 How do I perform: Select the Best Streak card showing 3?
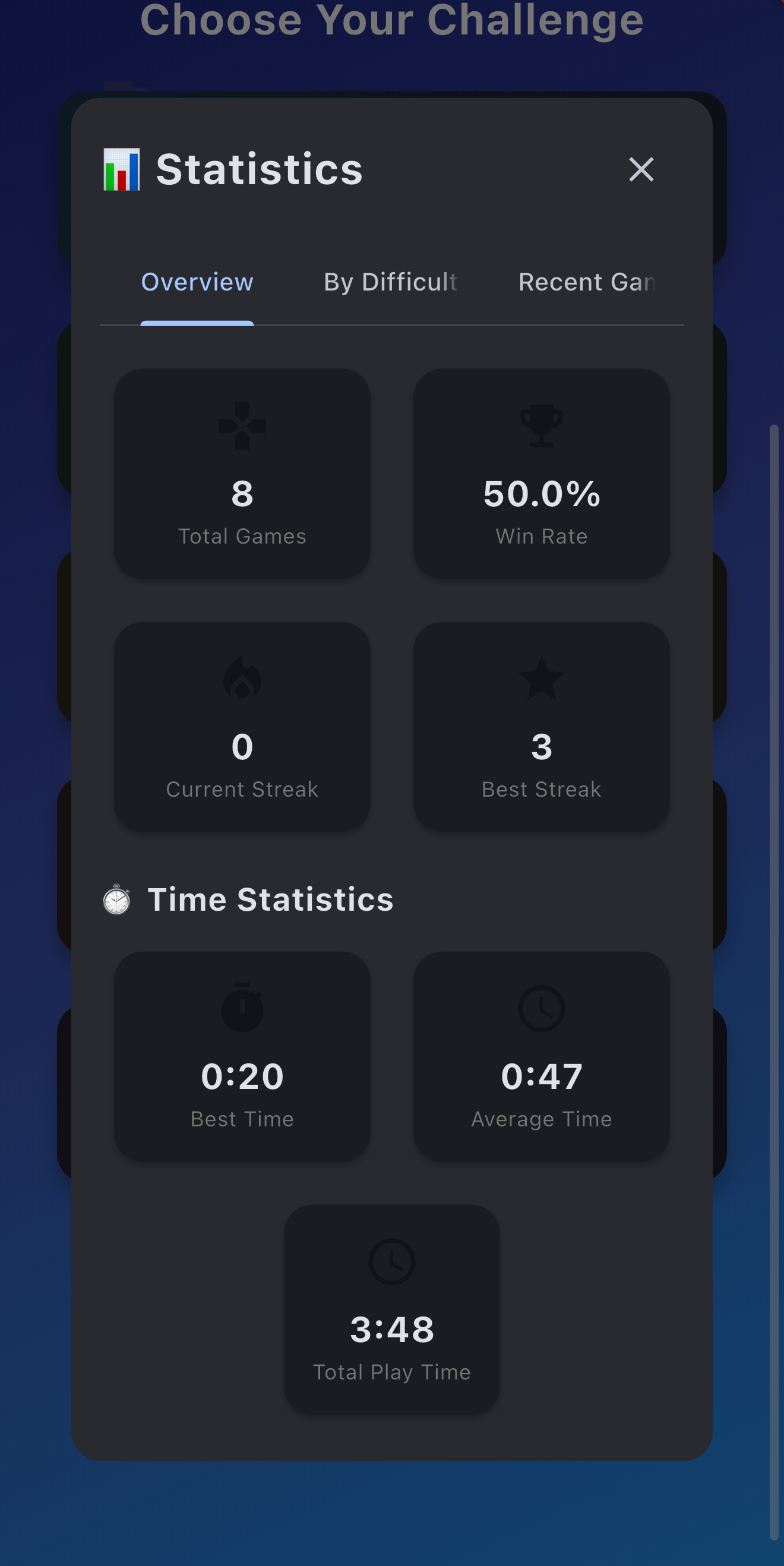540,727
